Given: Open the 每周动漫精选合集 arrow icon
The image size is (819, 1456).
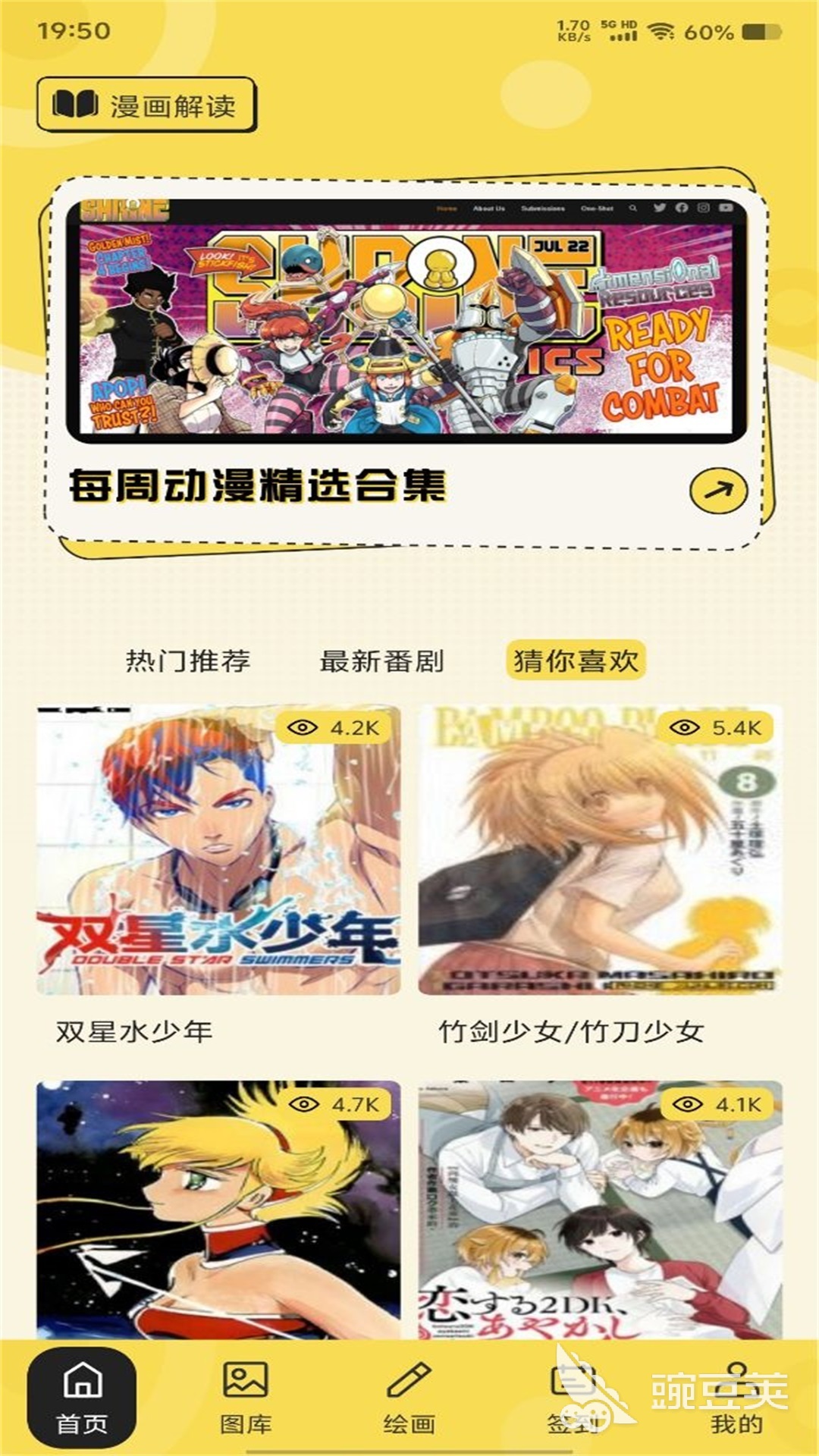Looking at the screenshot, I should [x=717, y=491].
